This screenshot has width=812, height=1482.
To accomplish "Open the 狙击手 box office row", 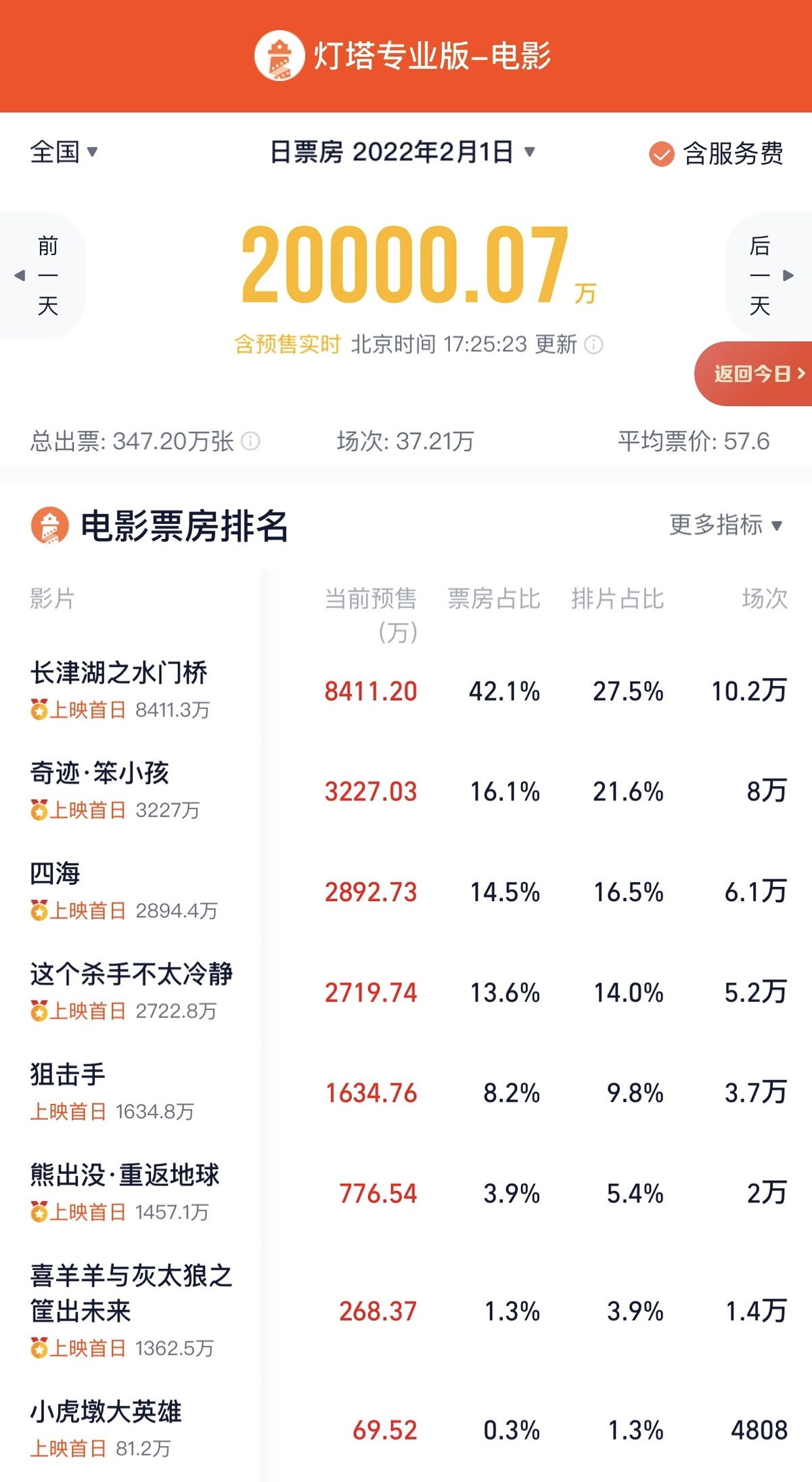I will [68, 1074].
